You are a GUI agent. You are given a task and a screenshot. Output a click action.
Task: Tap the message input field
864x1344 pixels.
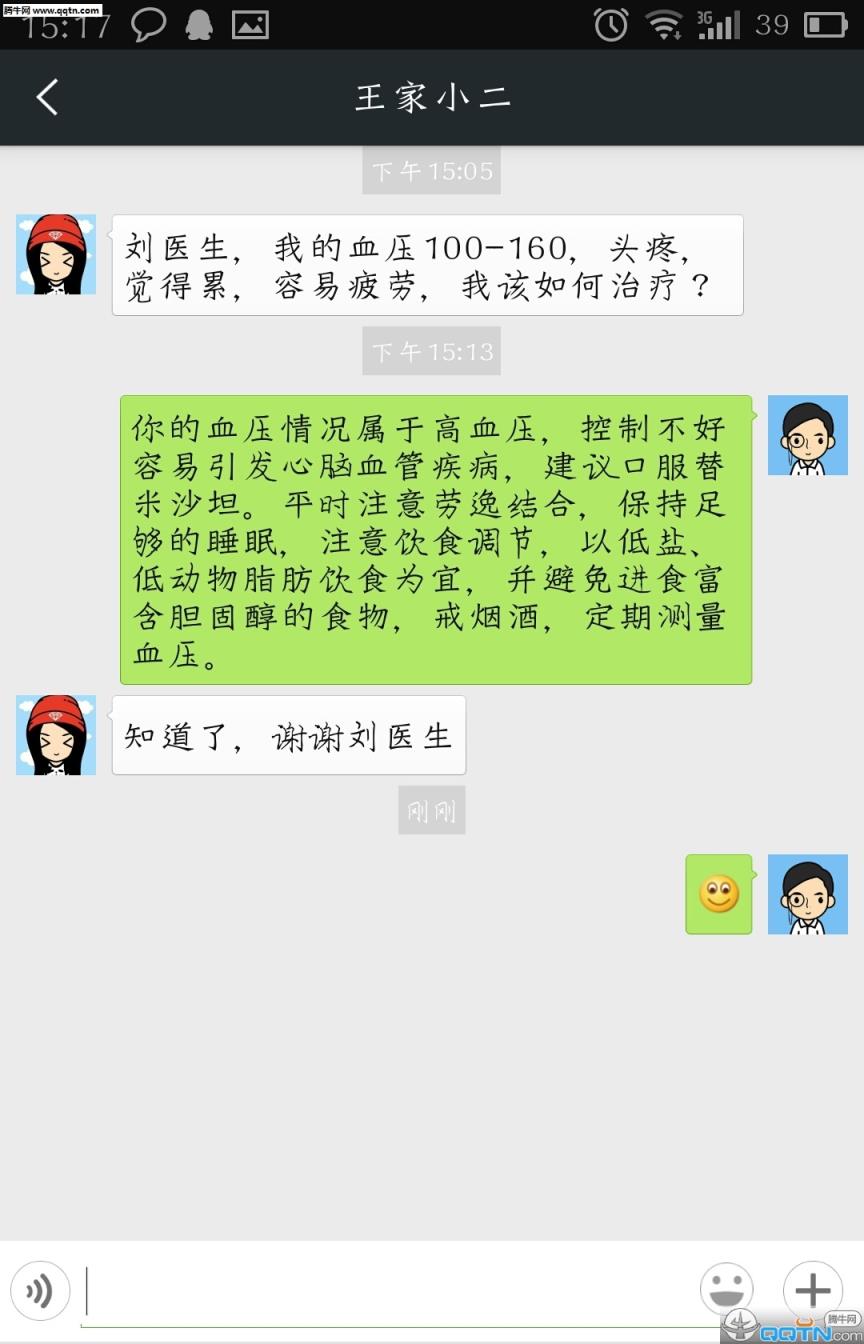pos(380,1290)
